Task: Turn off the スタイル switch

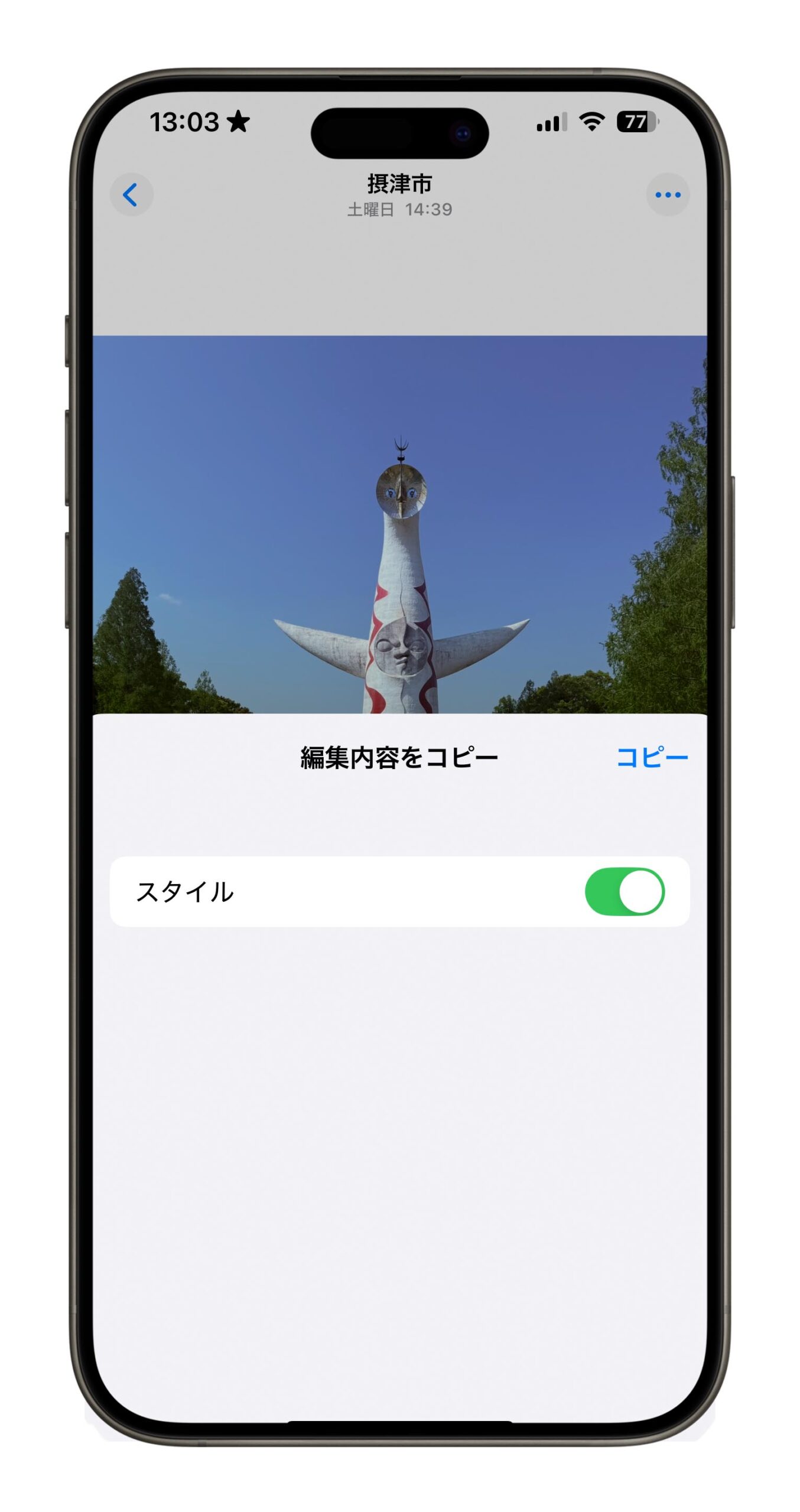Action: [624, 891]
